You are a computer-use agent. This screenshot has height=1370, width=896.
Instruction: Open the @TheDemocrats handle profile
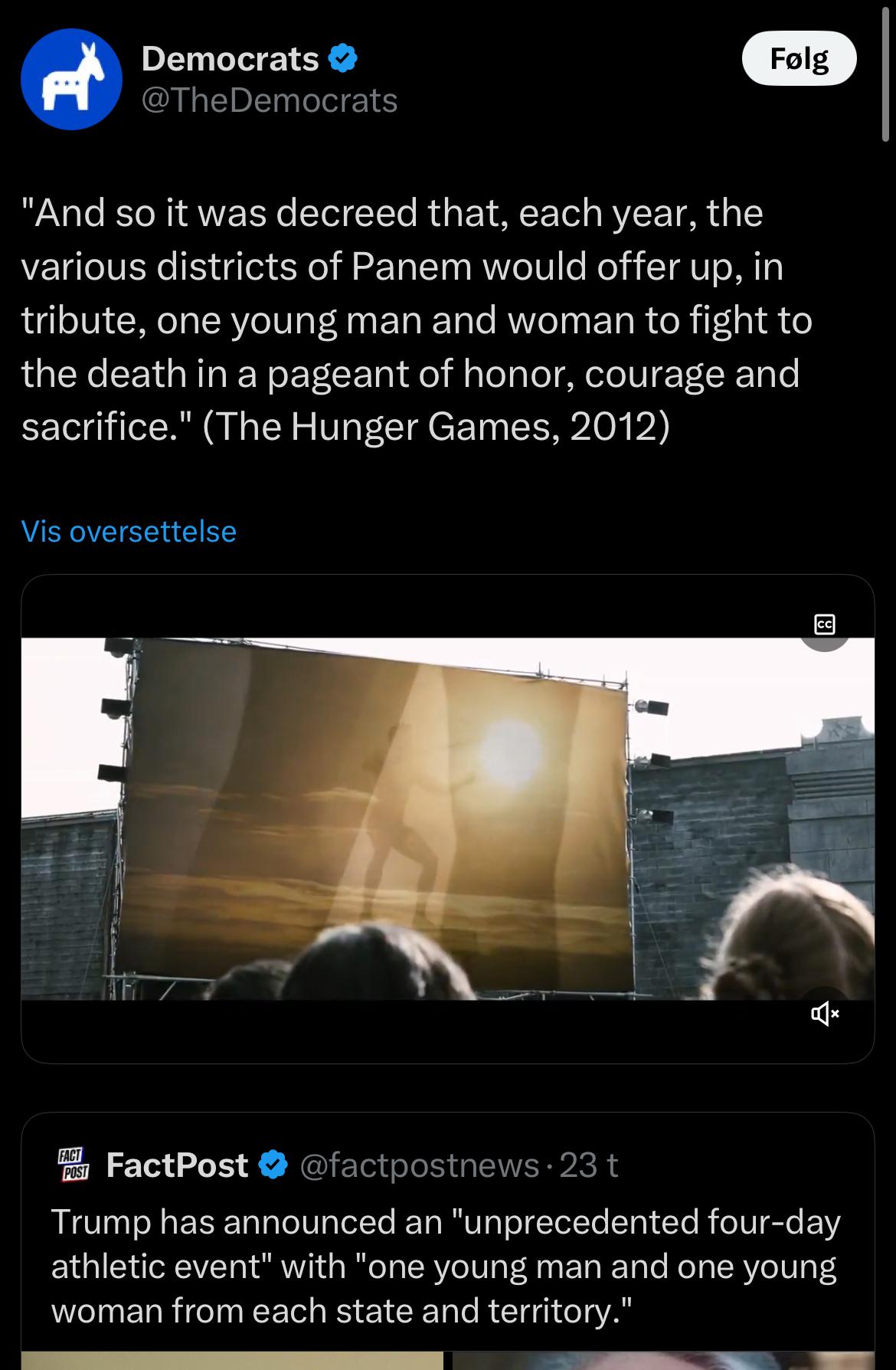coord(269,100)
